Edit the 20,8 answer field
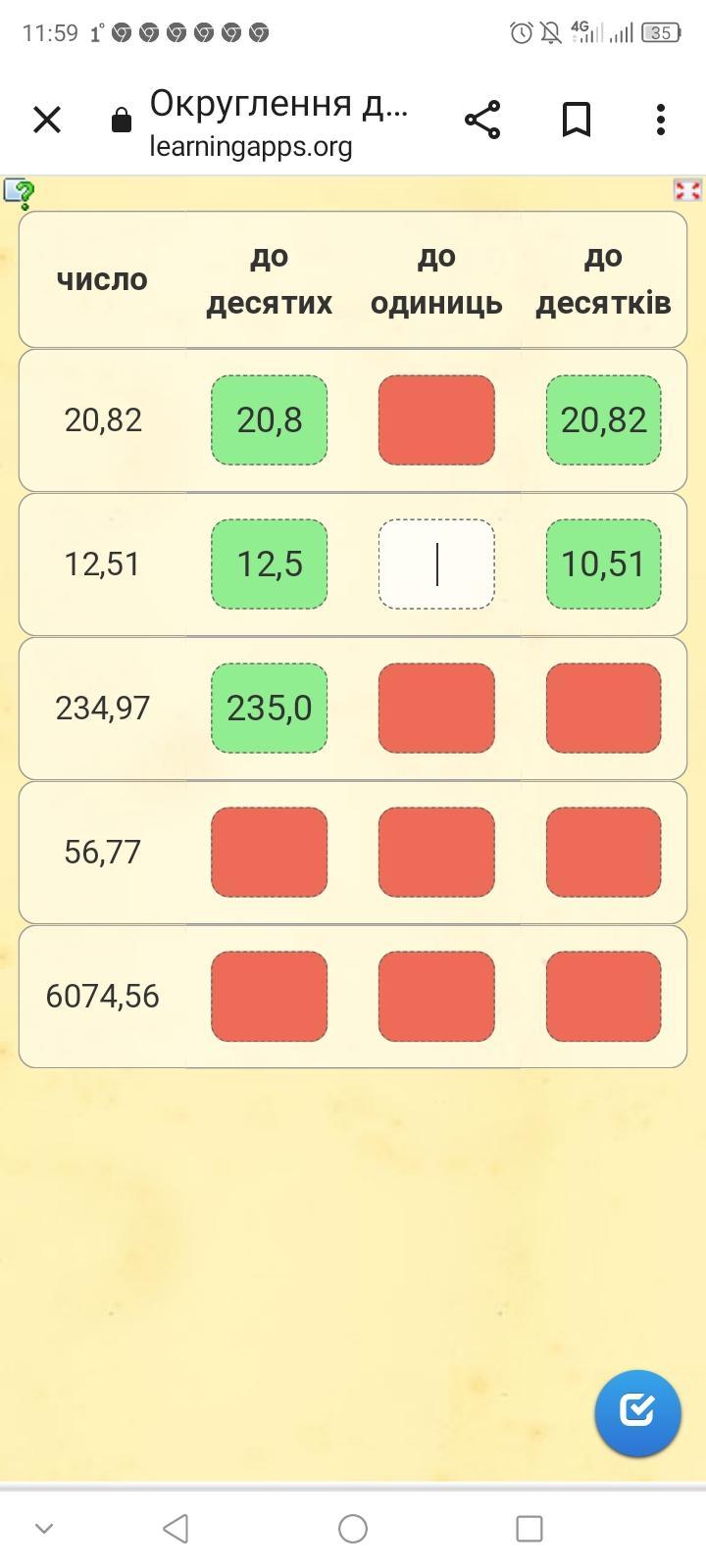Image resolution: width=706 pixels, height=1568 pixels. click(x=269, y=420)
